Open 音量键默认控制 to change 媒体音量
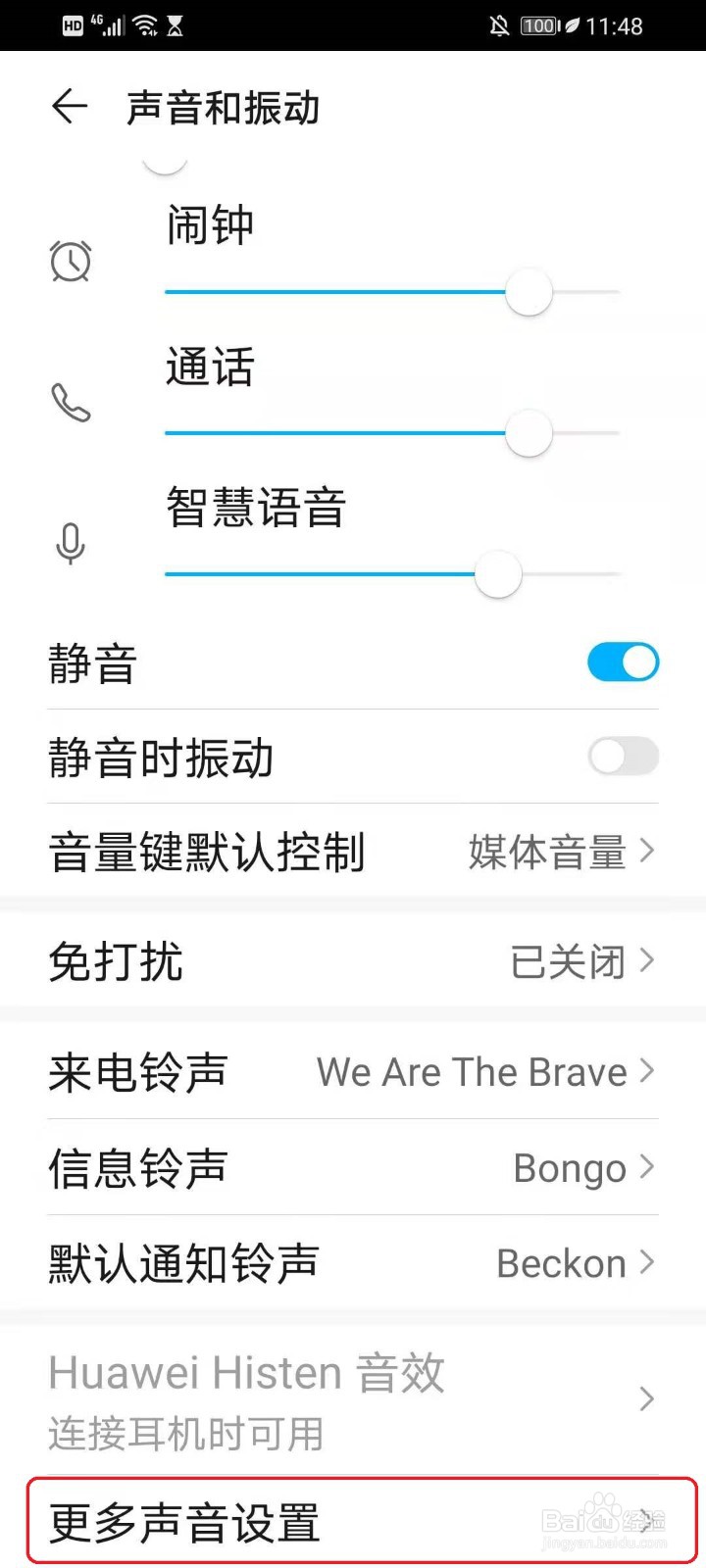This screenshot has height=1568, width=706. pos(353,852)
